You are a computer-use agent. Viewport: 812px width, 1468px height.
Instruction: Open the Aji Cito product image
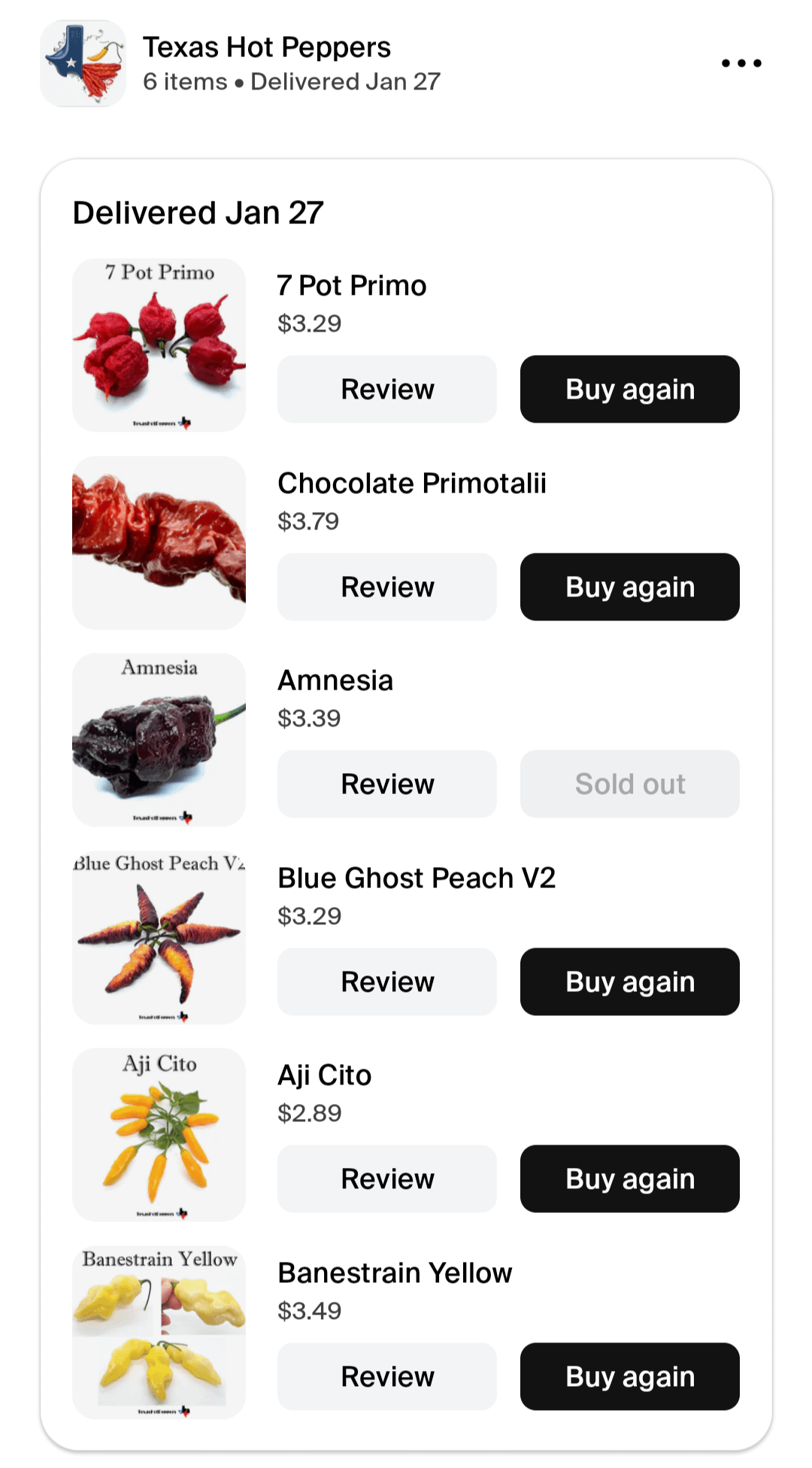coord(159,1135)
